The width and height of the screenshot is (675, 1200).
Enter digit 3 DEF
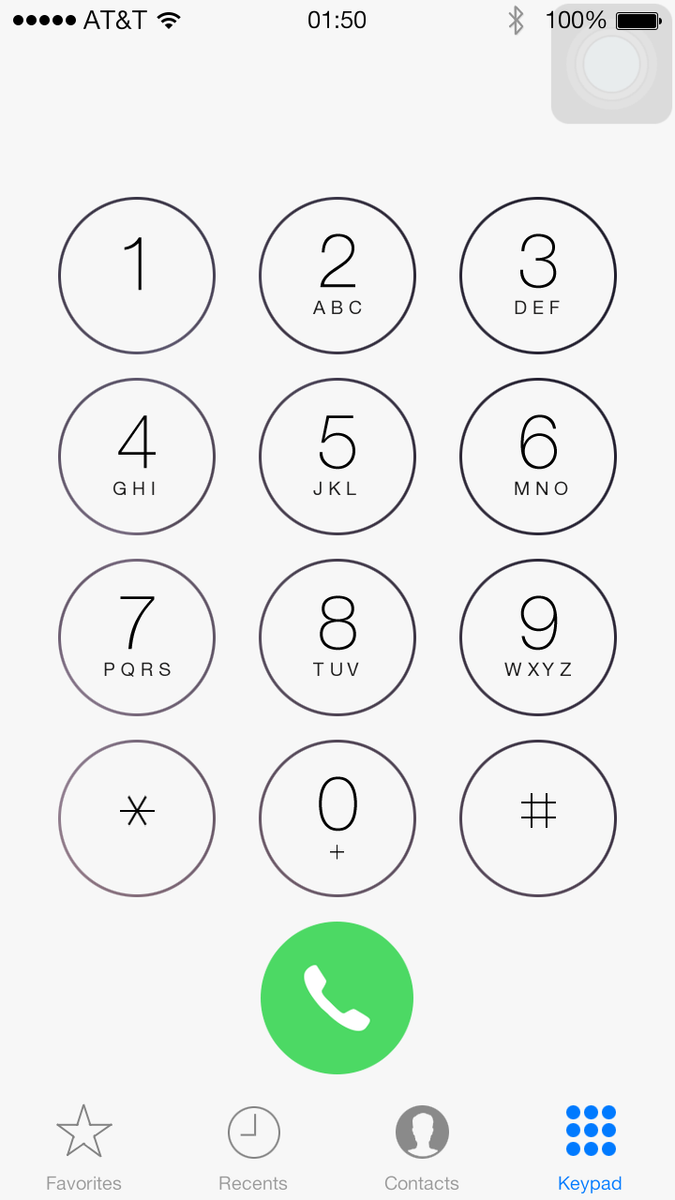coord(538,275)
